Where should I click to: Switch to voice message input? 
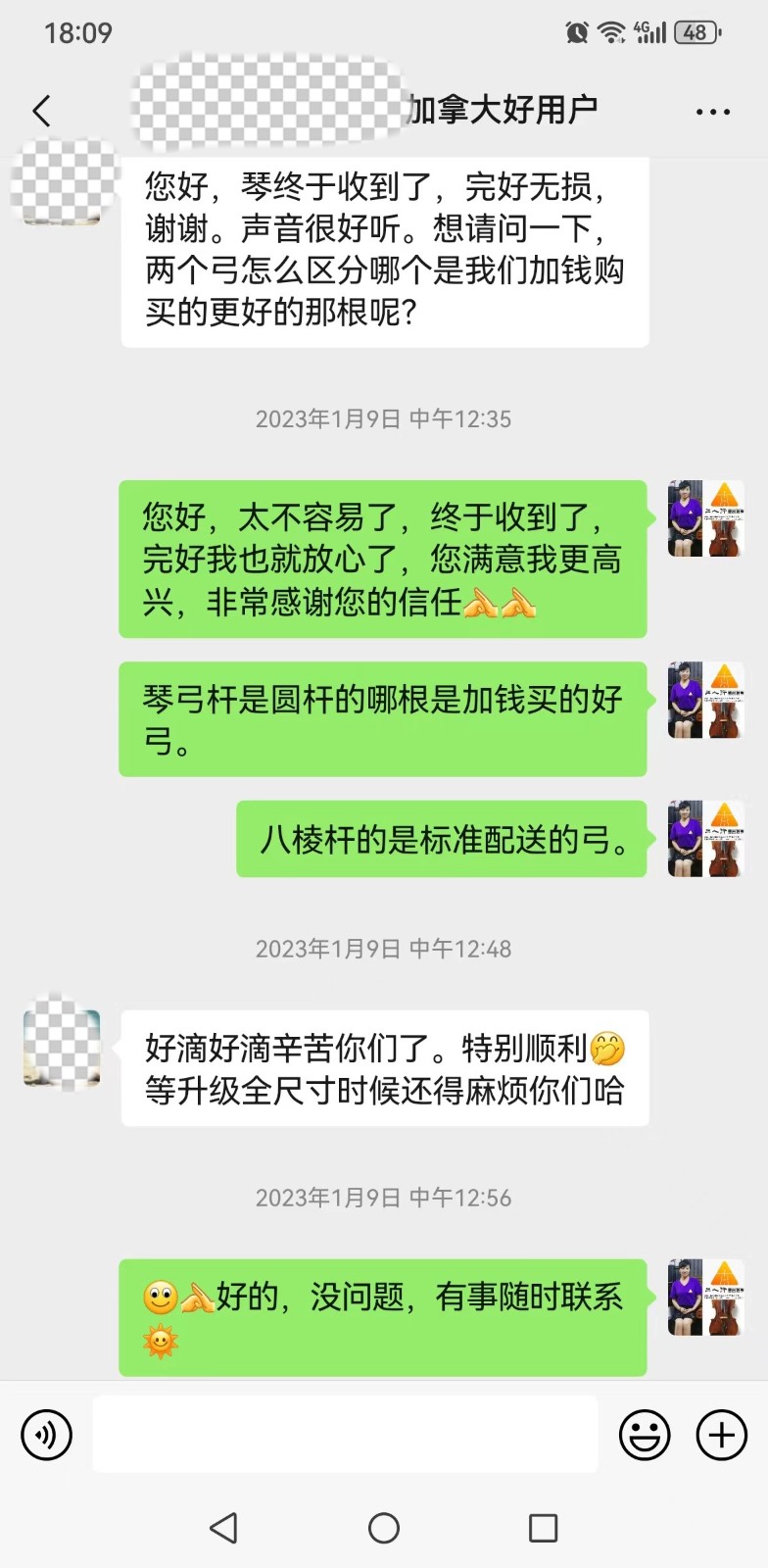[47, 1436]
